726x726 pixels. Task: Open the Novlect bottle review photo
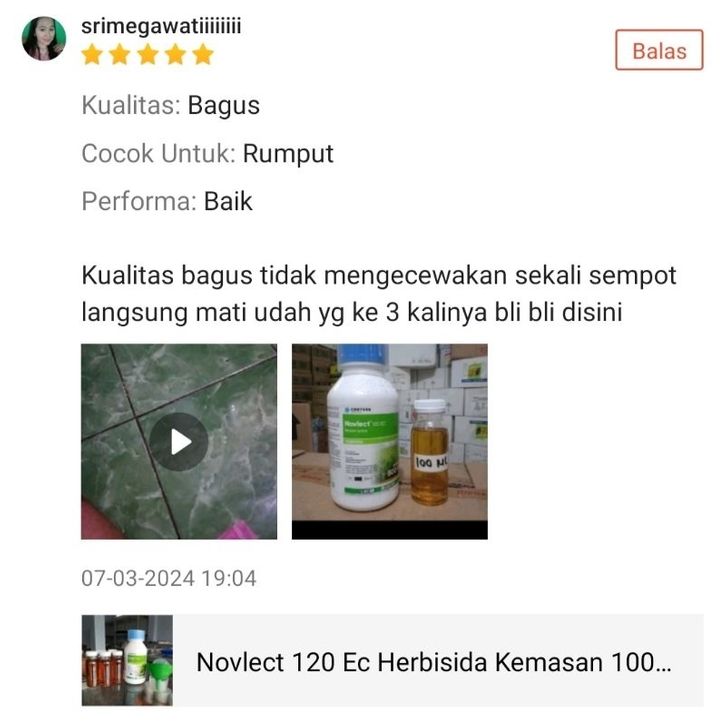[x=389, y=441]
